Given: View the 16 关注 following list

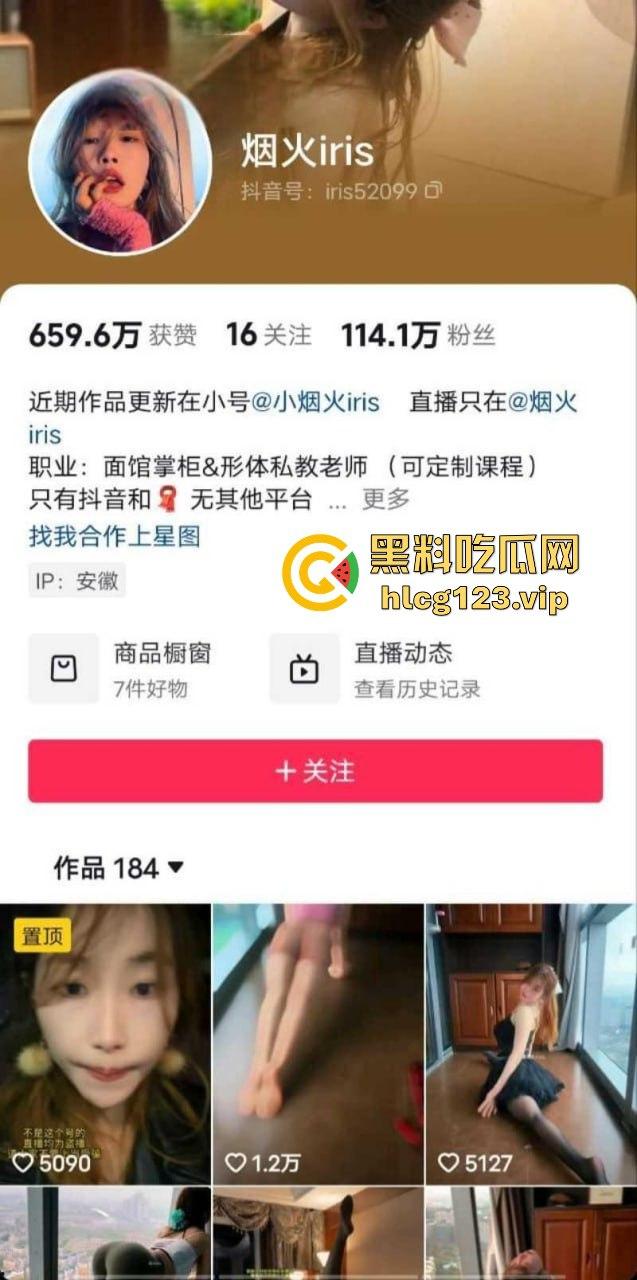Looking at the screenshot, I should tap(268, 335).
